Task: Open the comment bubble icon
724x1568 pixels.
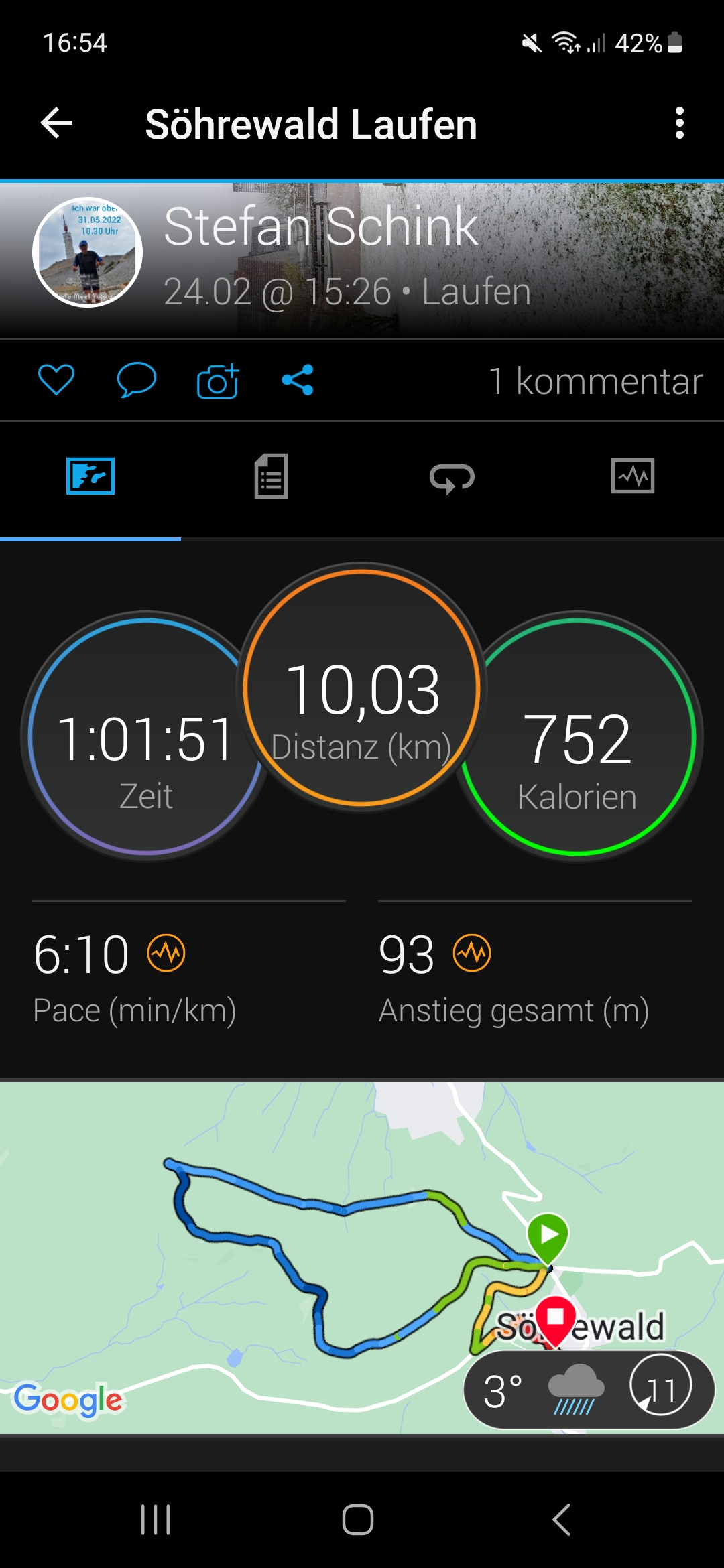Action: (x=136, y=380)
